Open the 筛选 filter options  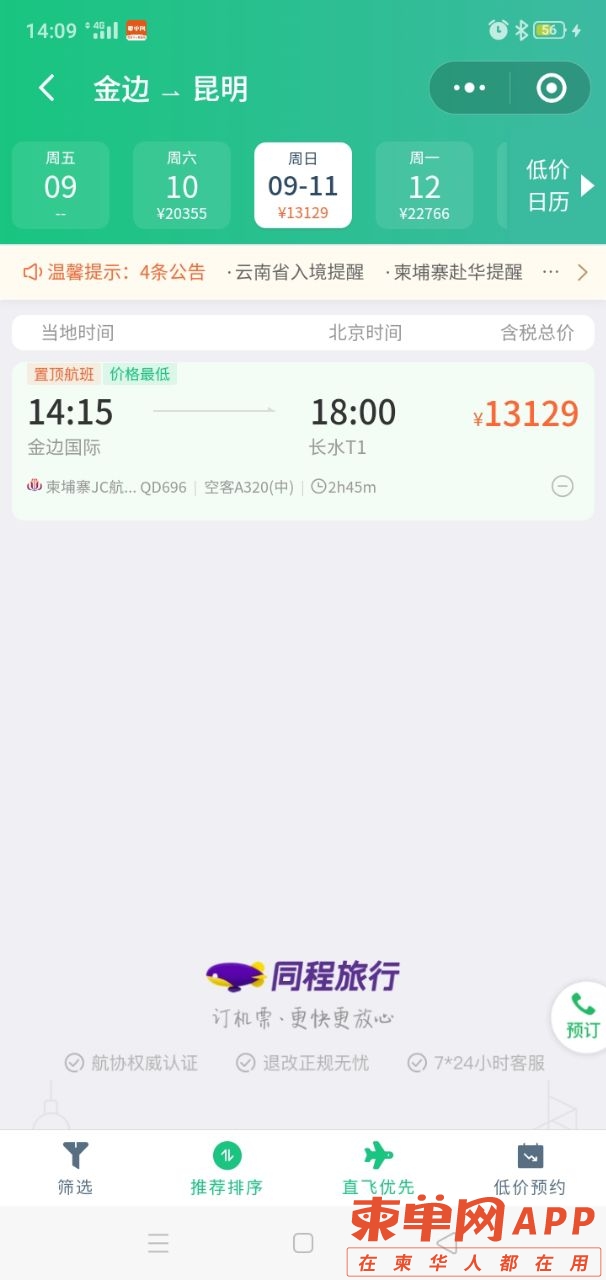[75, 1168]
